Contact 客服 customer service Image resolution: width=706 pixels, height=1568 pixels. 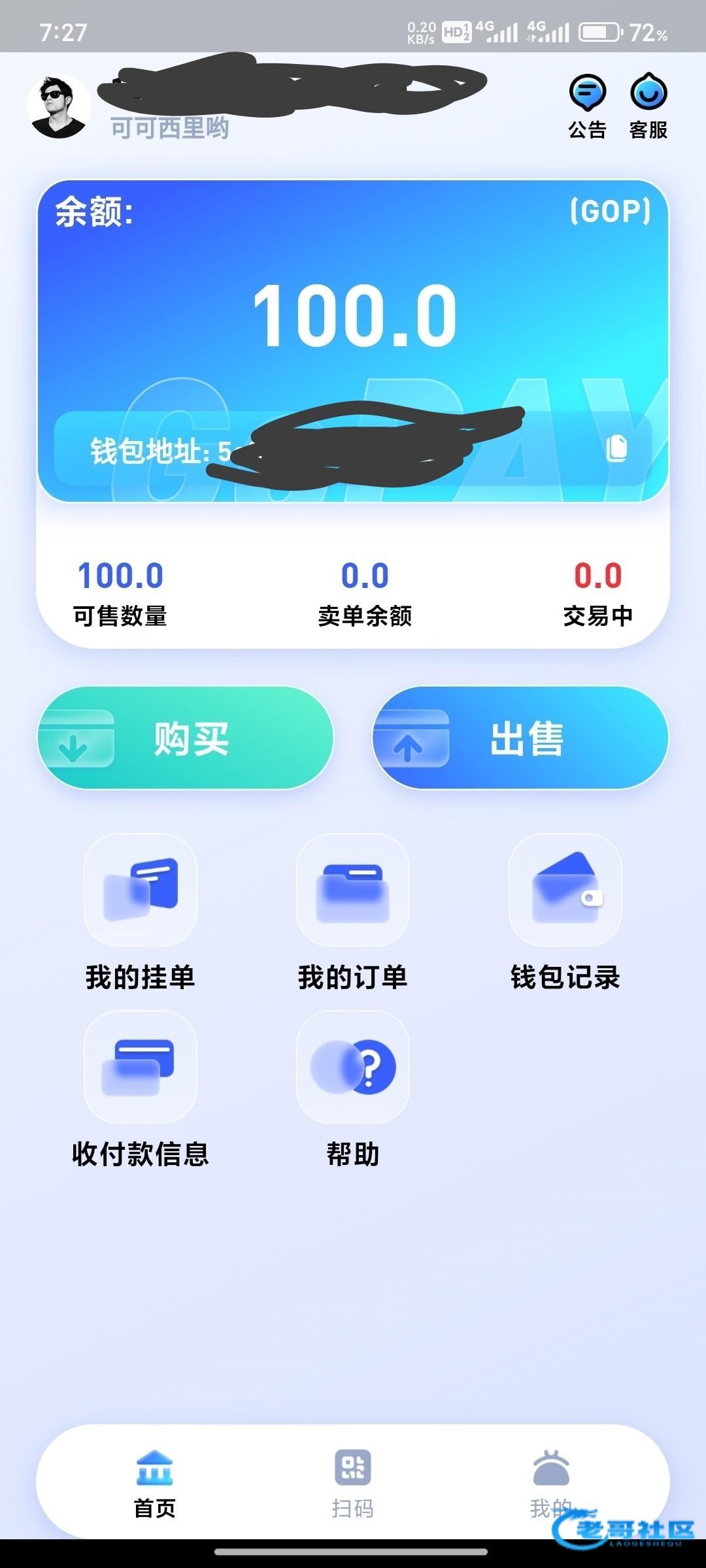click(648, 105)
